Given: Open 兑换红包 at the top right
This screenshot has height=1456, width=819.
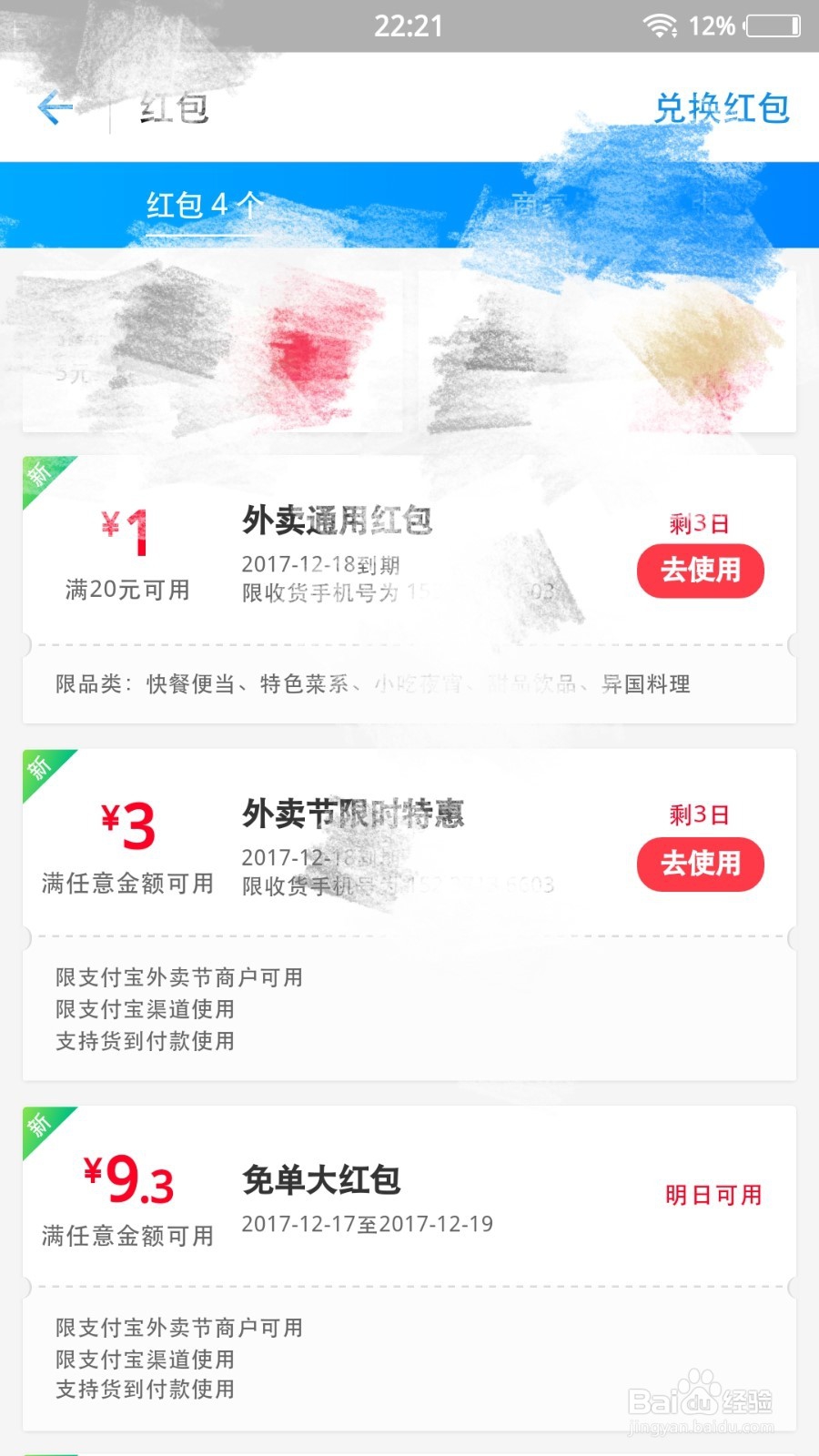Looking at the screenshot, I should point(722,107).
